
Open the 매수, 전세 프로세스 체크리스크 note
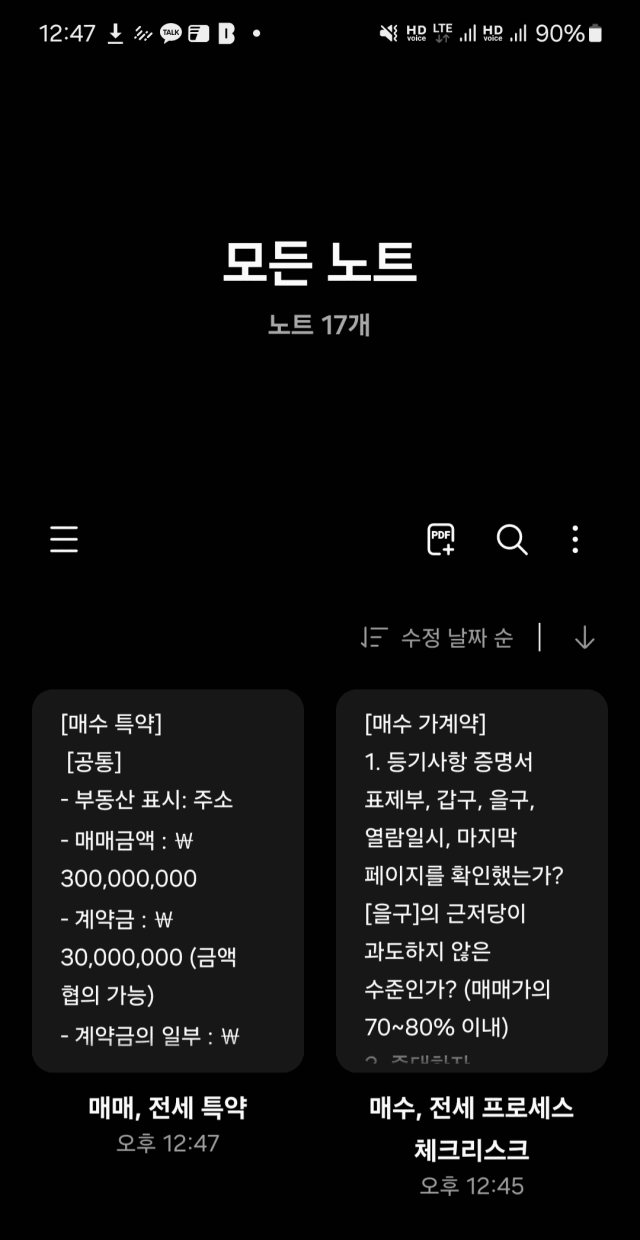click(472, 881)
